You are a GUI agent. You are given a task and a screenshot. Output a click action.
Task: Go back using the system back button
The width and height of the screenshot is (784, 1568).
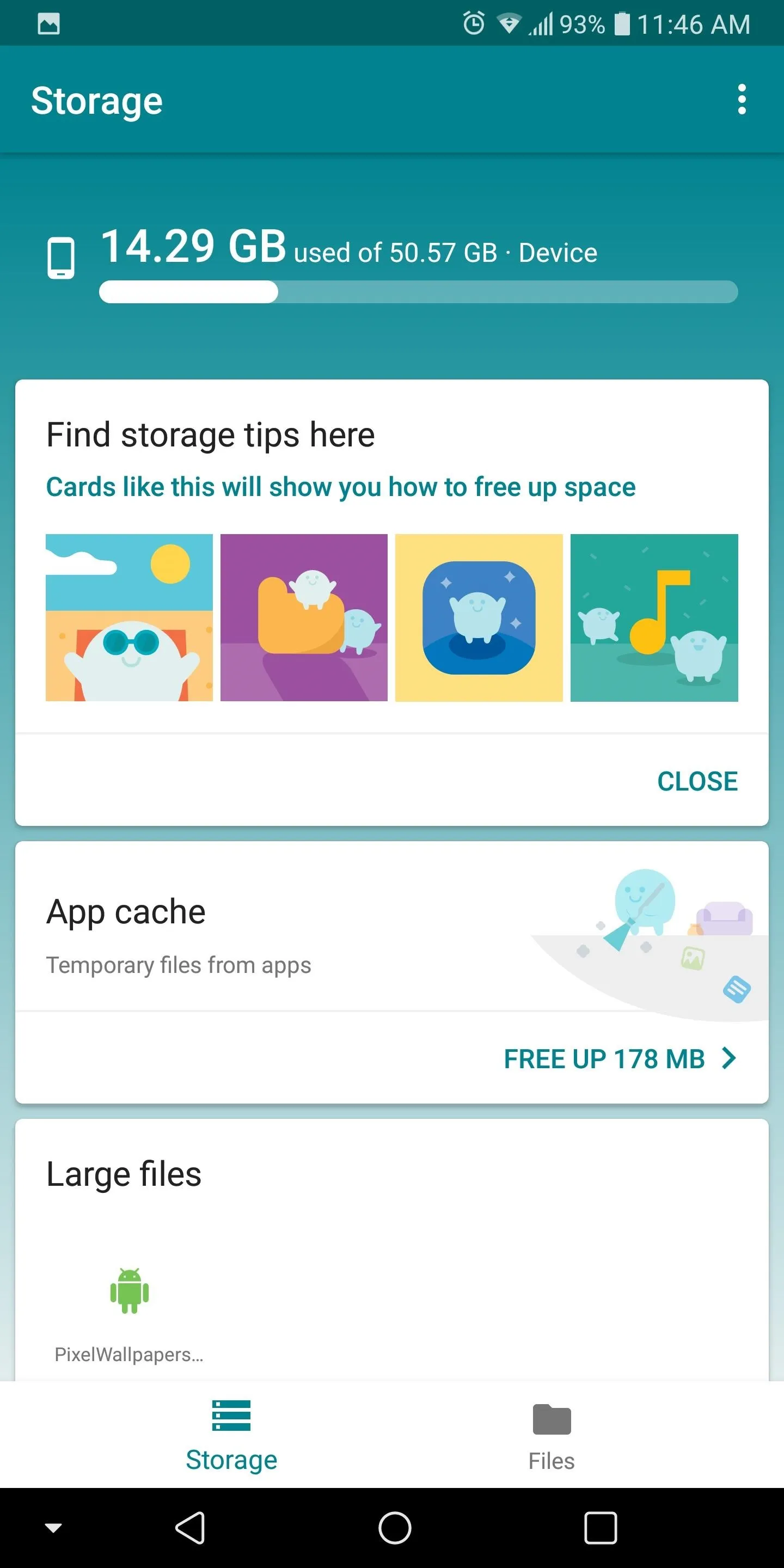tap(191, 1527)
